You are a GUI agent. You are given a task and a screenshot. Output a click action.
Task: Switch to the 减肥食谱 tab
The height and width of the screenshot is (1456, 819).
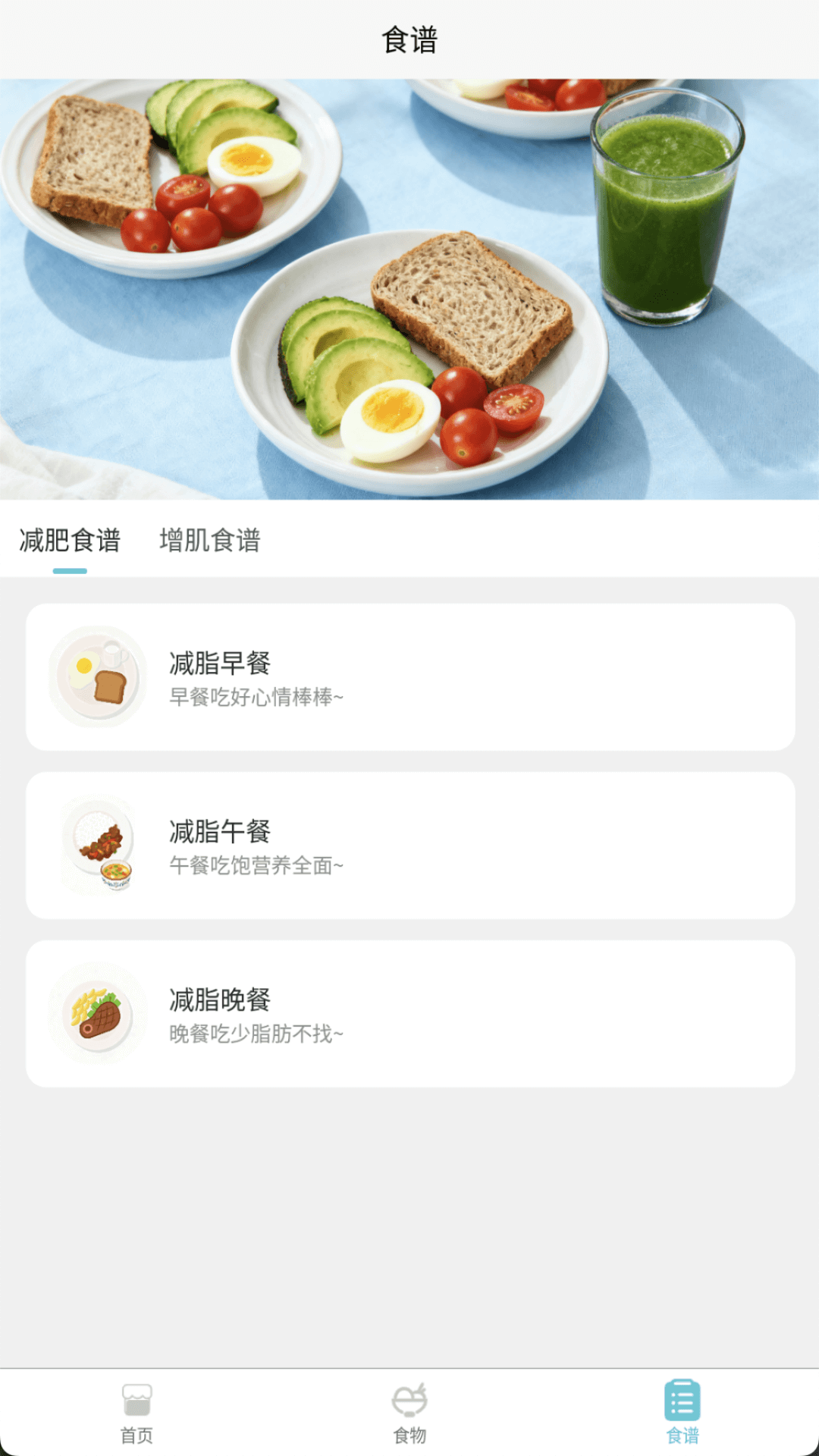click(x=67, y=541)
